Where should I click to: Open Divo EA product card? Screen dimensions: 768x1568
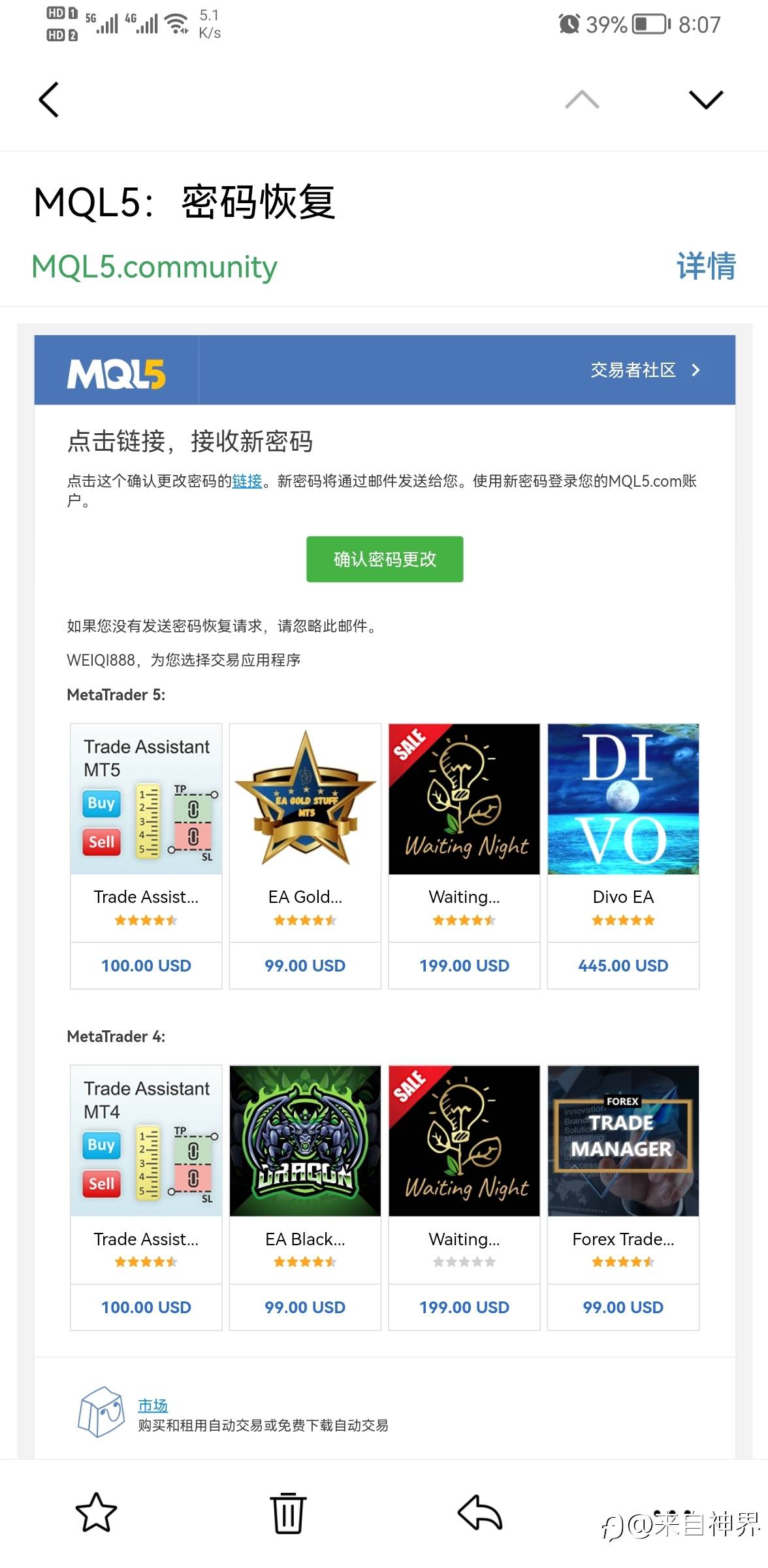623,856
